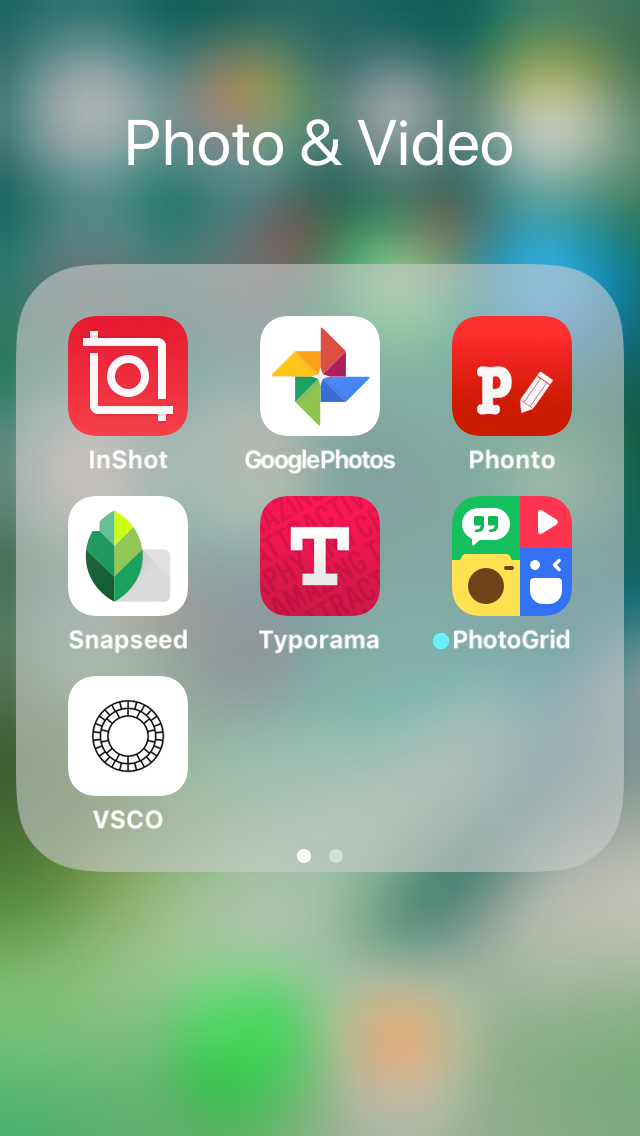The image size is (640, 1136).
Task: Open the InShot app
Action: (128, 375)
